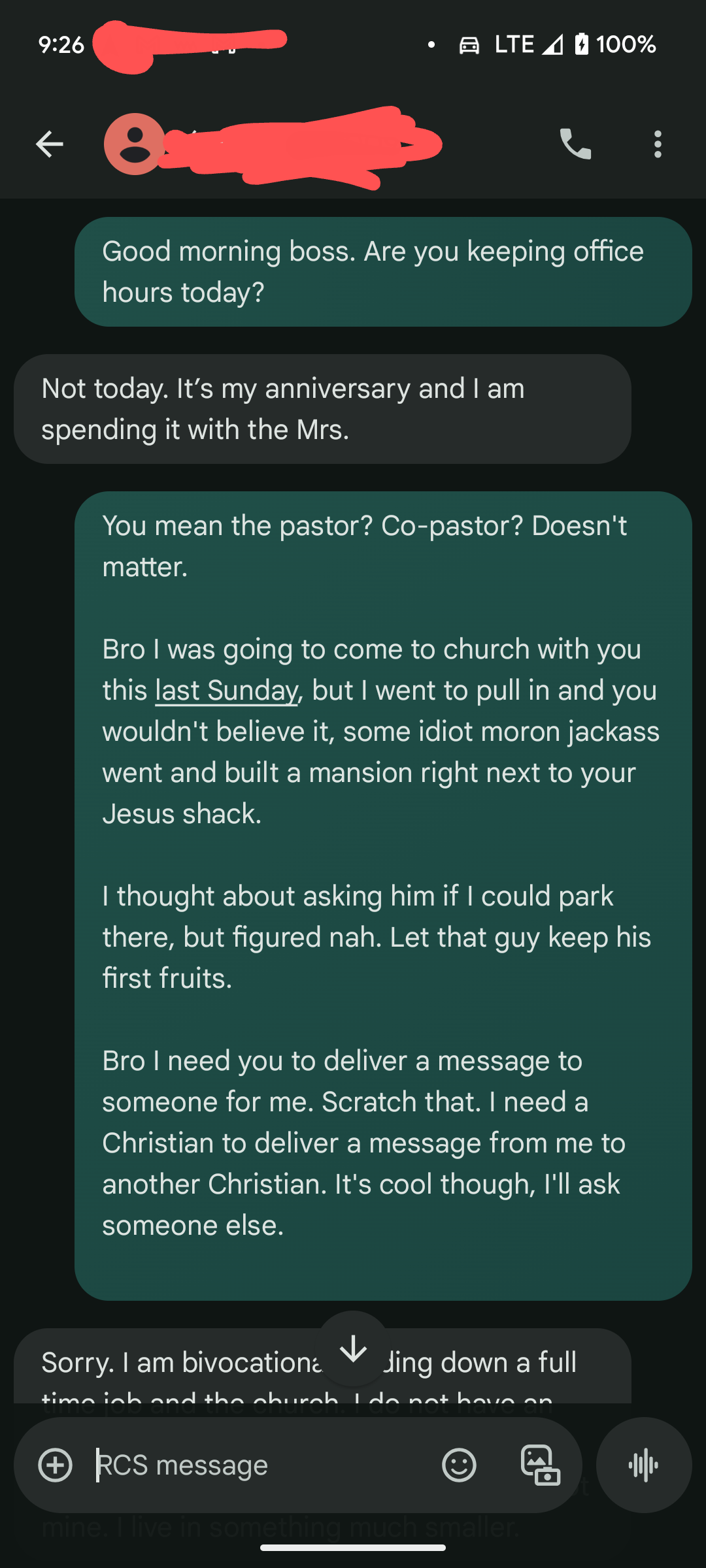
Task: Focus the RCS message text field
Action: click(261, 1465)
